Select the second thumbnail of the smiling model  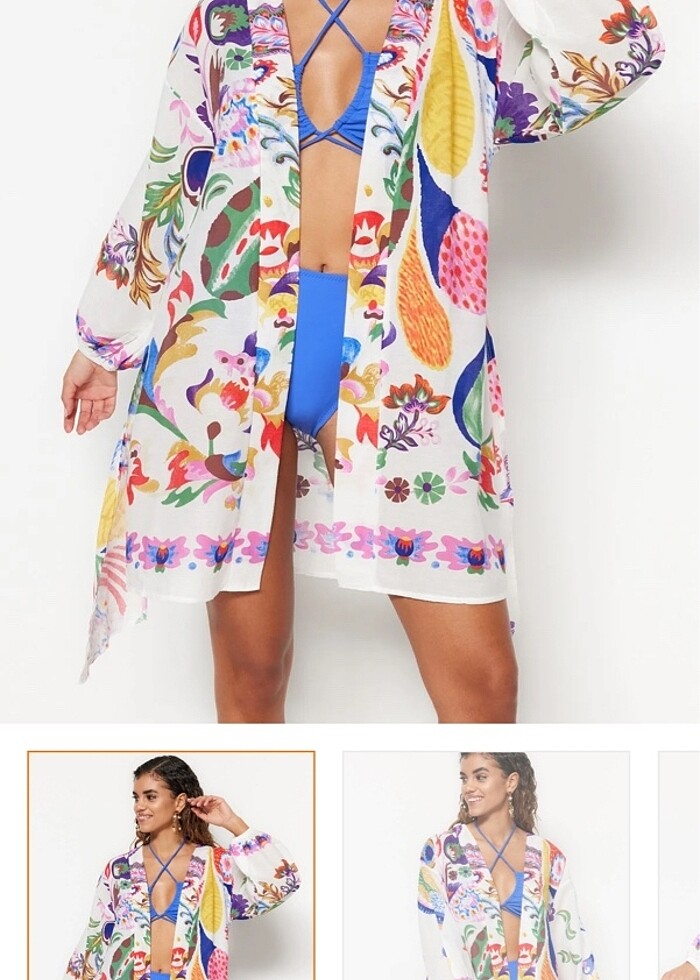coord(486,865)
